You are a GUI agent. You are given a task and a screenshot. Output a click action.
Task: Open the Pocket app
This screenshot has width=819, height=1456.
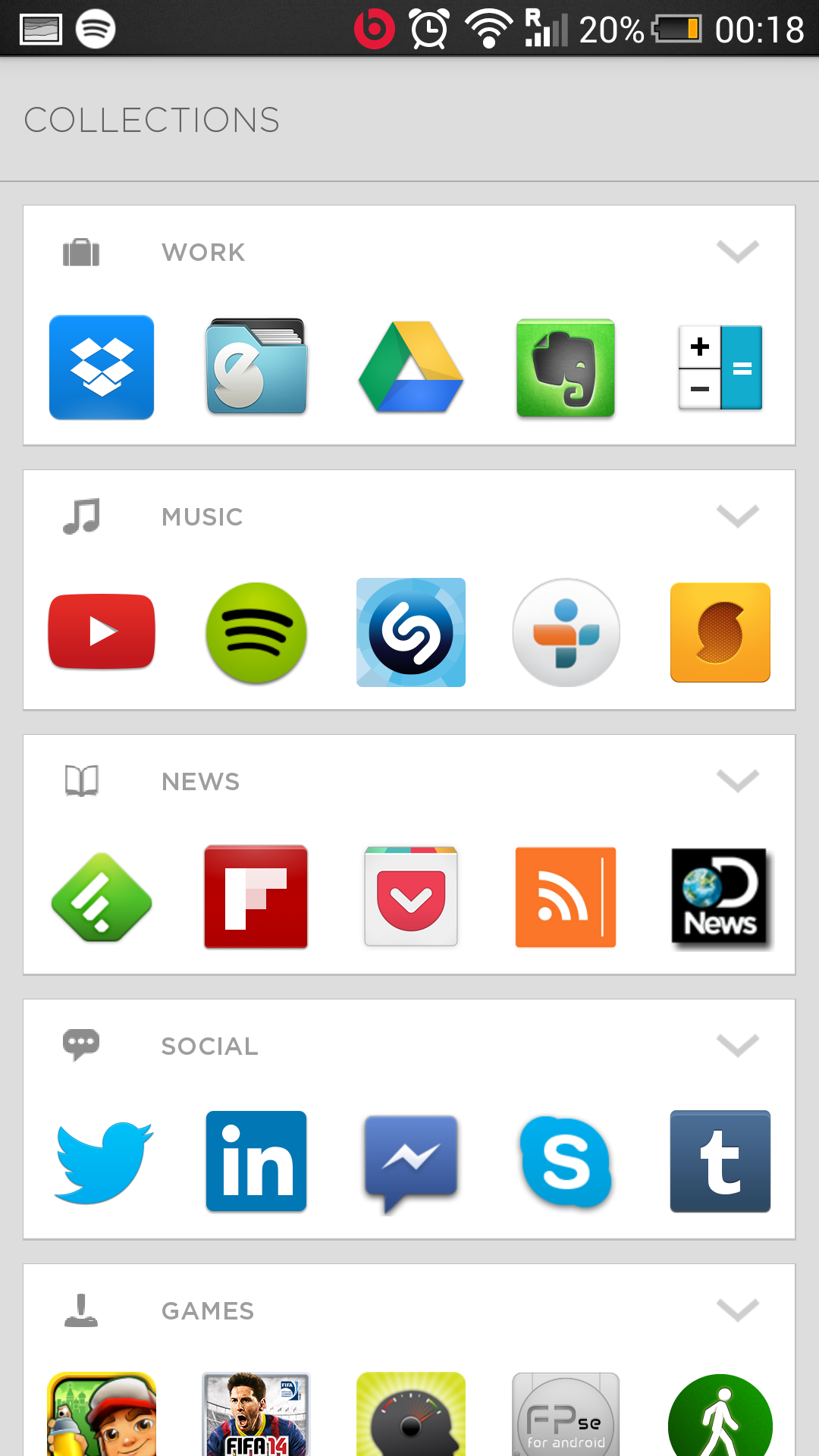point(411,897)
